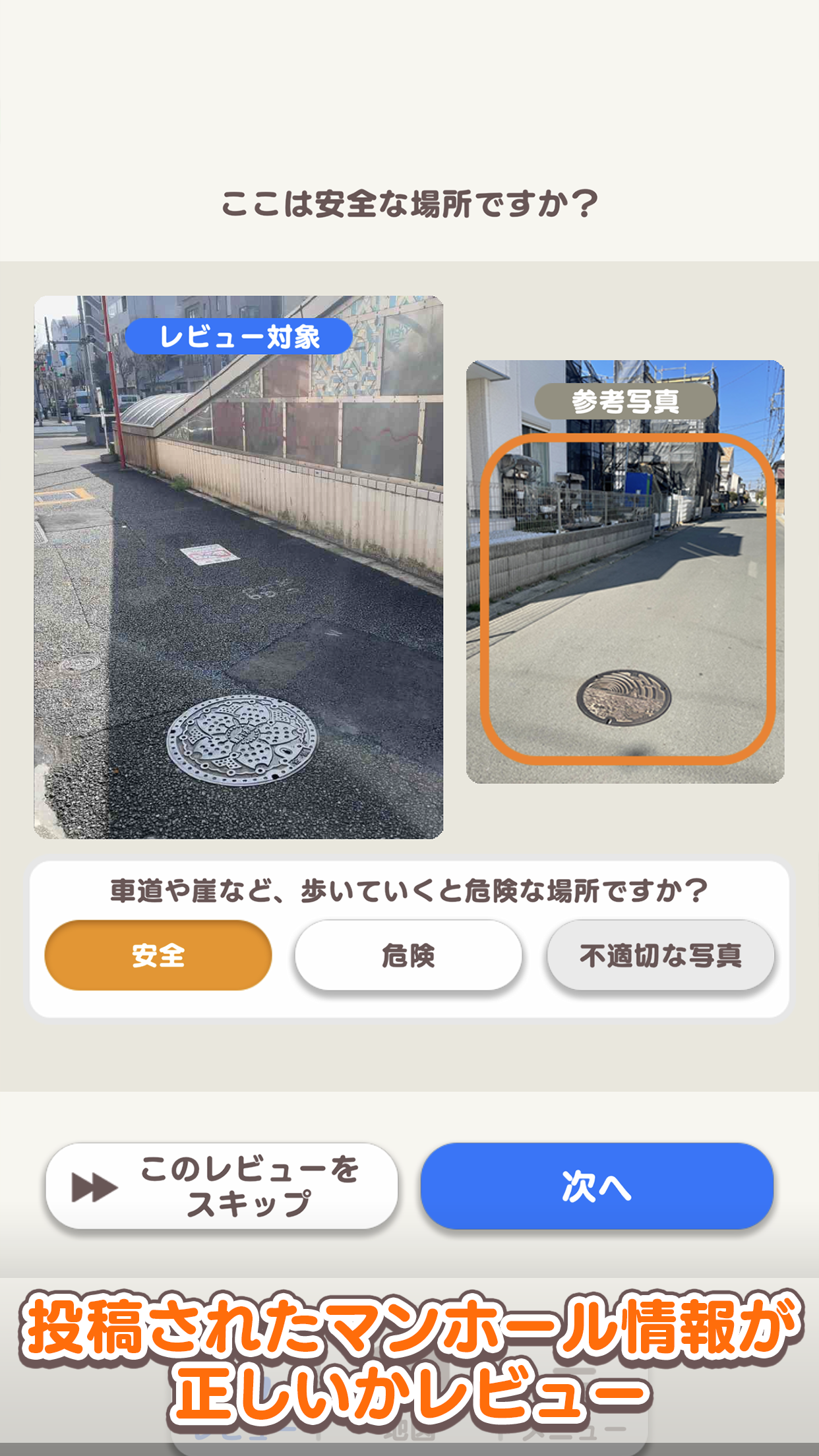This screenshot has width=819, height=1456.
Task: Select the 安全 answer
Action: (158, 955)
